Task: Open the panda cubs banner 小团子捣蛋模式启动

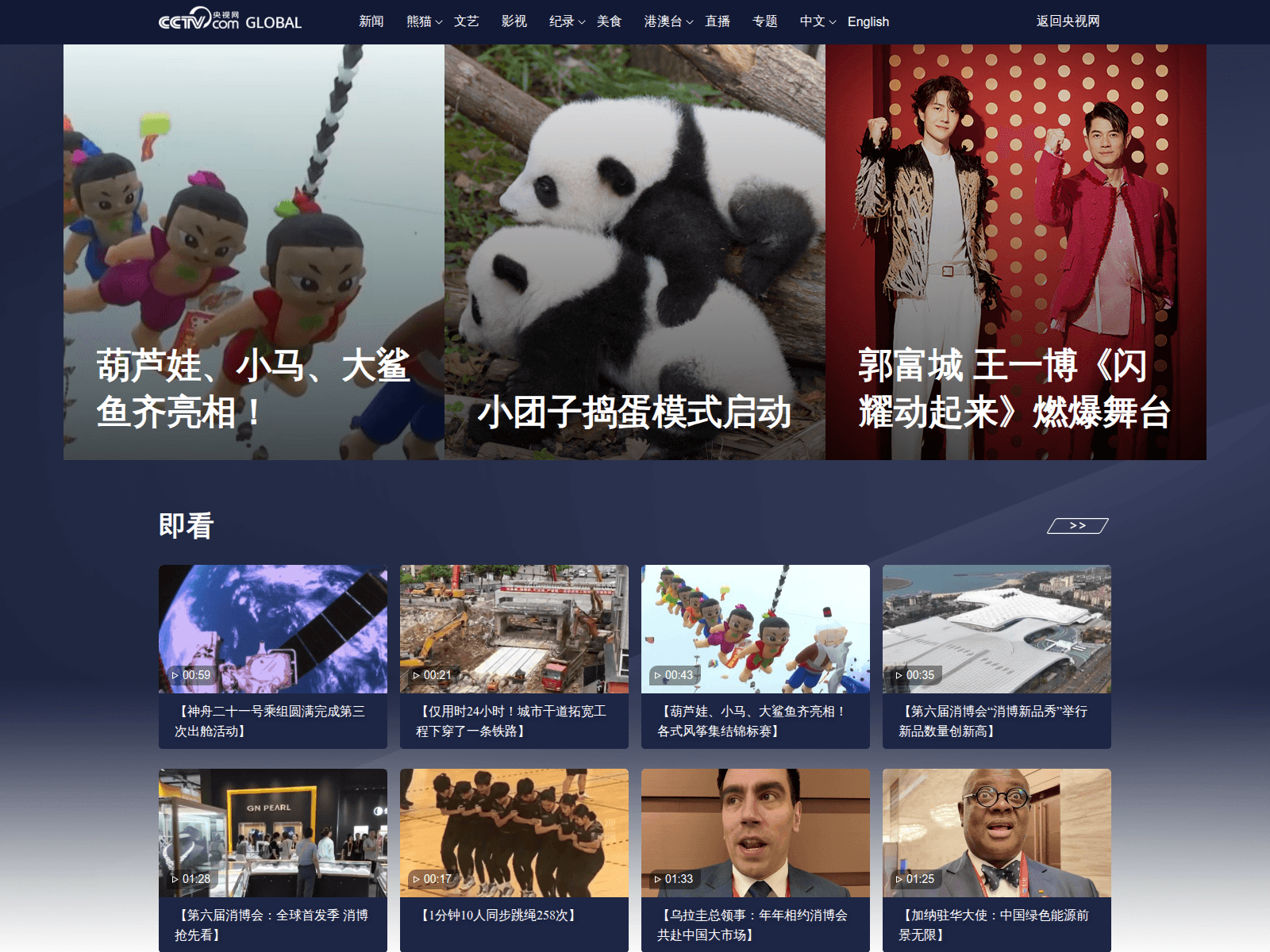Action: [x=634, y=252]
